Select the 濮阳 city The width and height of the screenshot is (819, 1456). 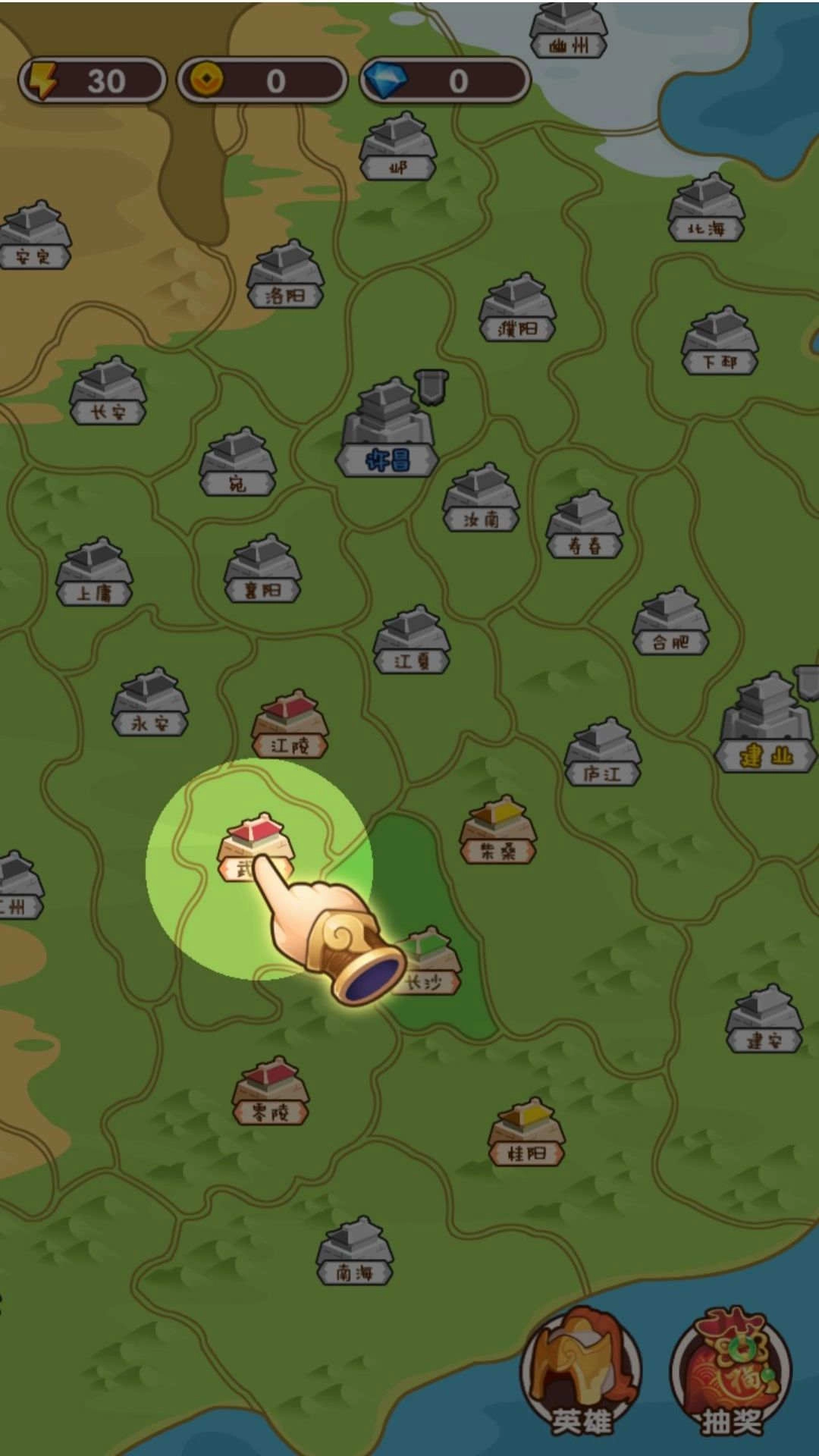click(517, 309)
